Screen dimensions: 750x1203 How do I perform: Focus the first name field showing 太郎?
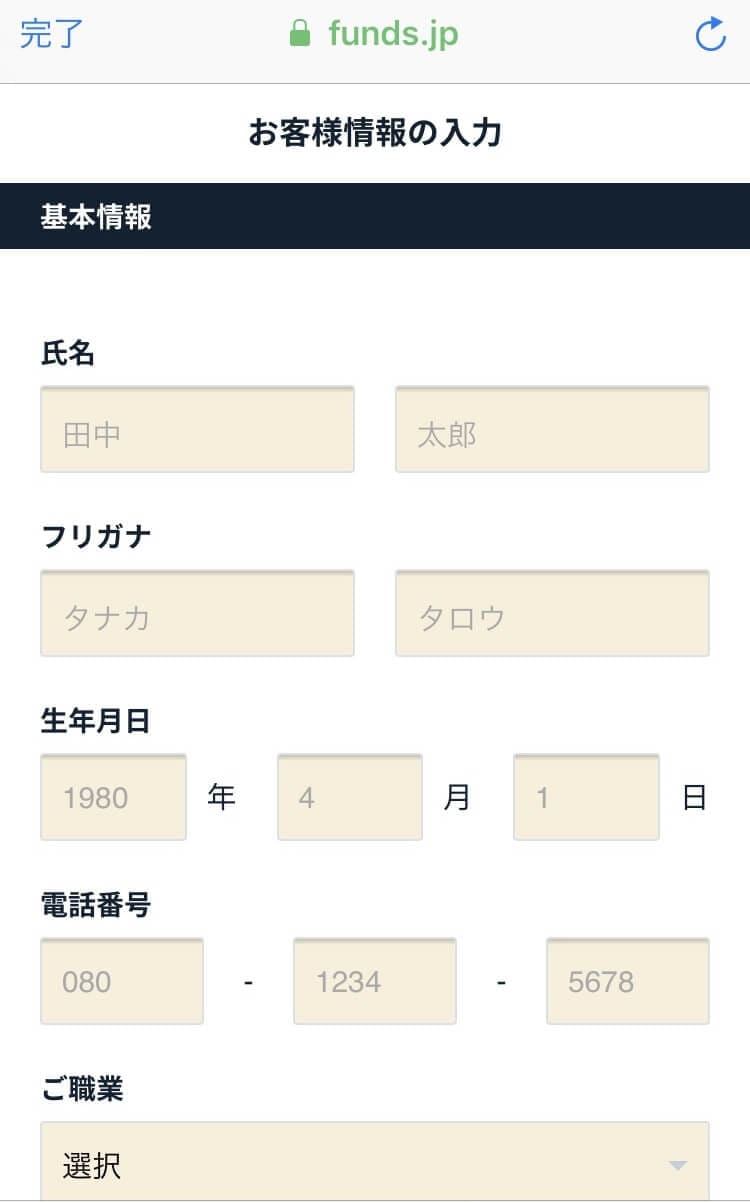click(x=552, y=429)
